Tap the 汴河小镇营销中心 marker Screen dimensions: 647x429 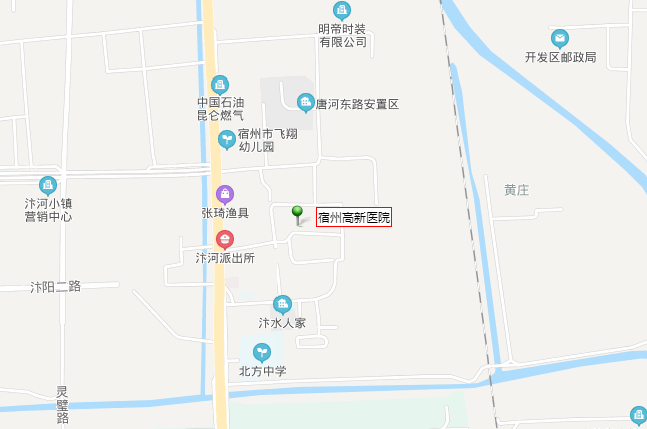[x=48, y=186]
